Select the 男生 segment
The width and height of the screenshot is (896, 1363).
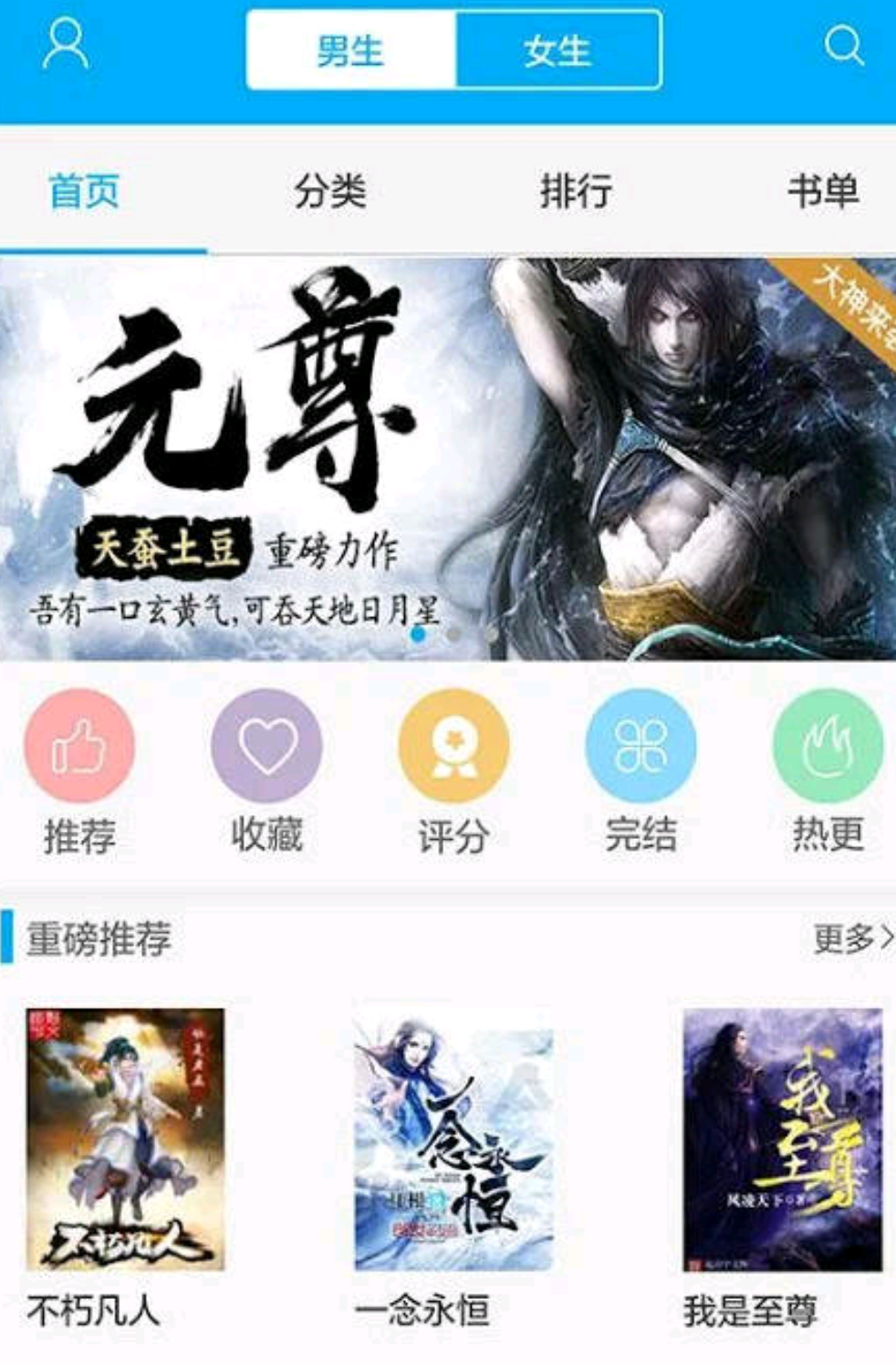tap(350, 50)
